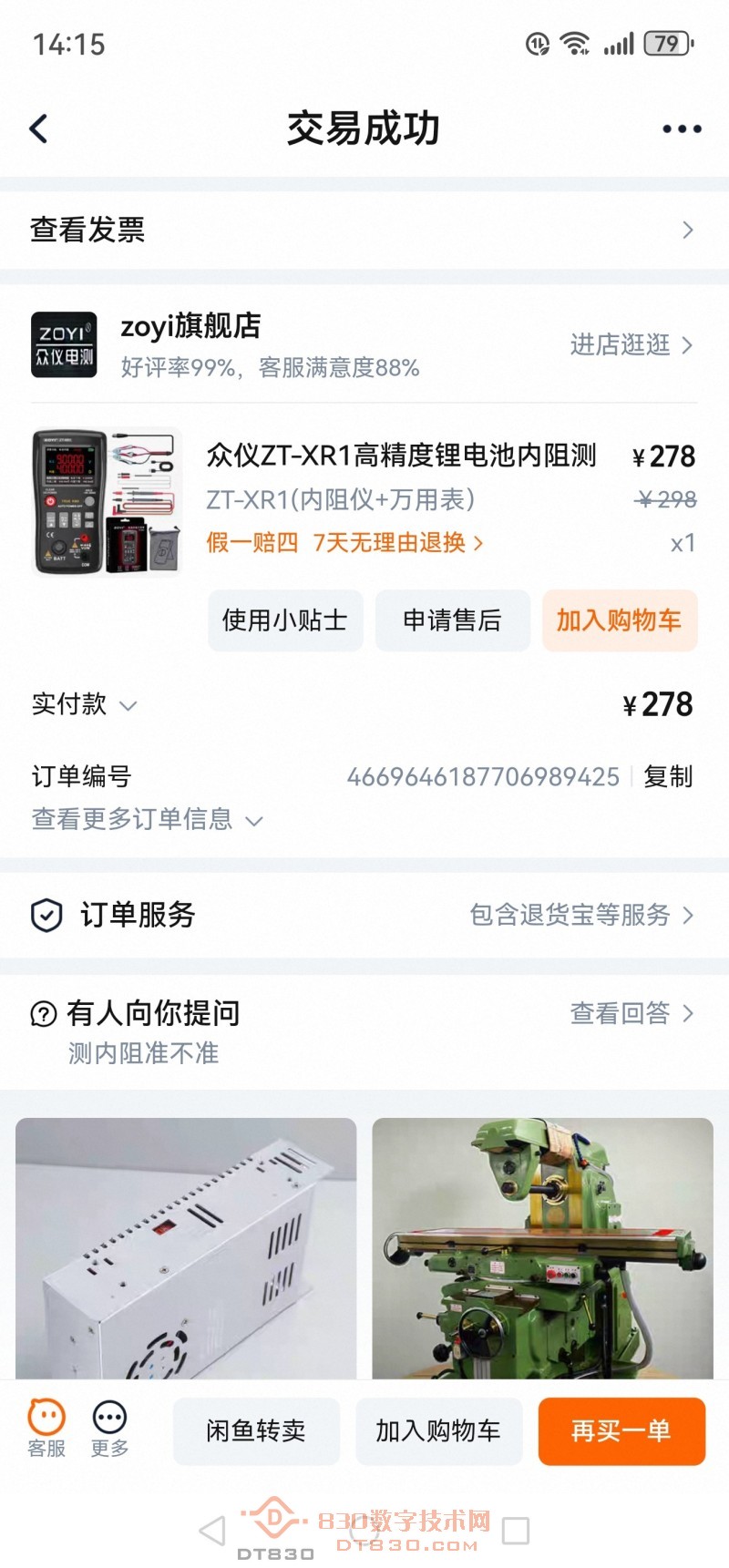This screenshot has width=729, height=1568.
Task: Tap 闲鱼转卖 to resell the item
Action: (x=256, y=1431)
